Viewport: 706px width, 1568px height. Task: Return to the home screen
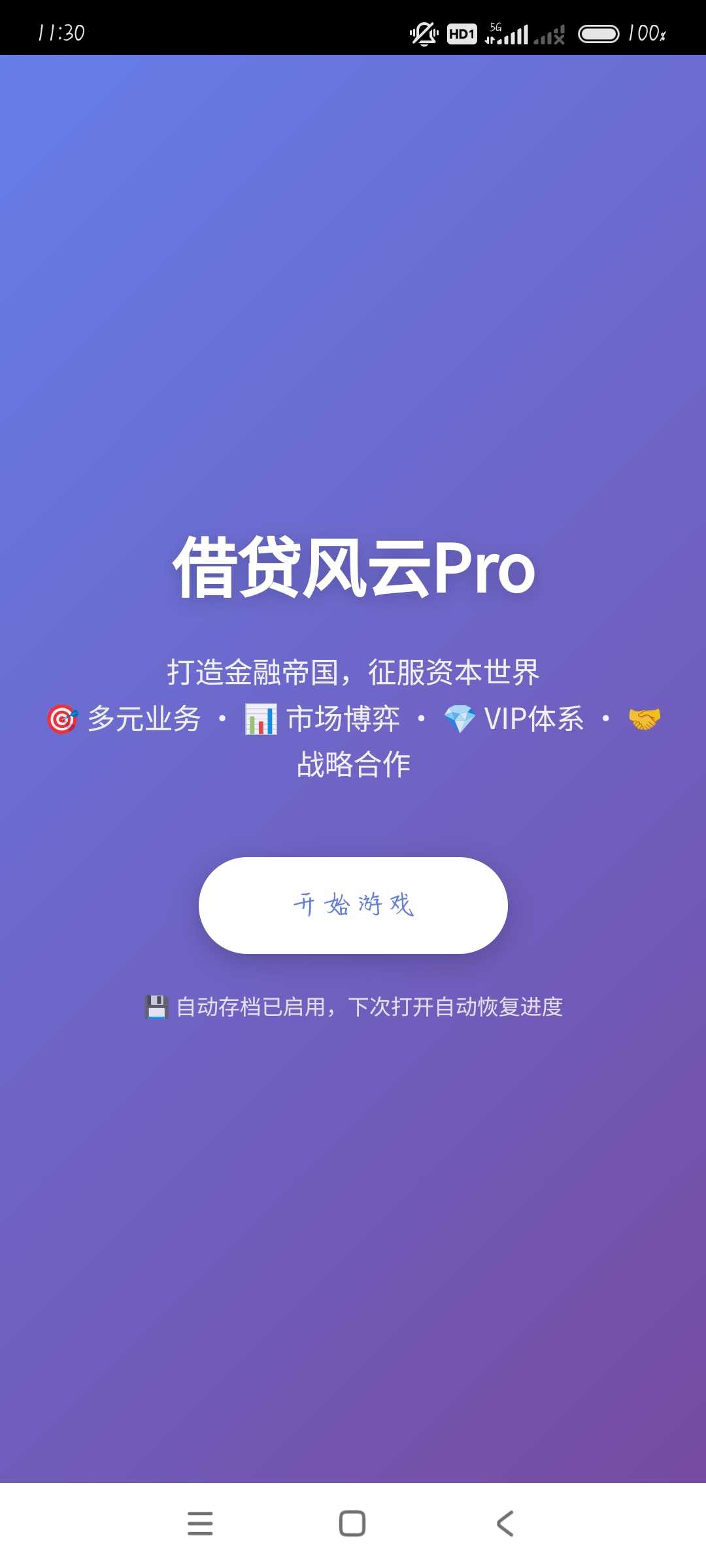click(352, 1523)
